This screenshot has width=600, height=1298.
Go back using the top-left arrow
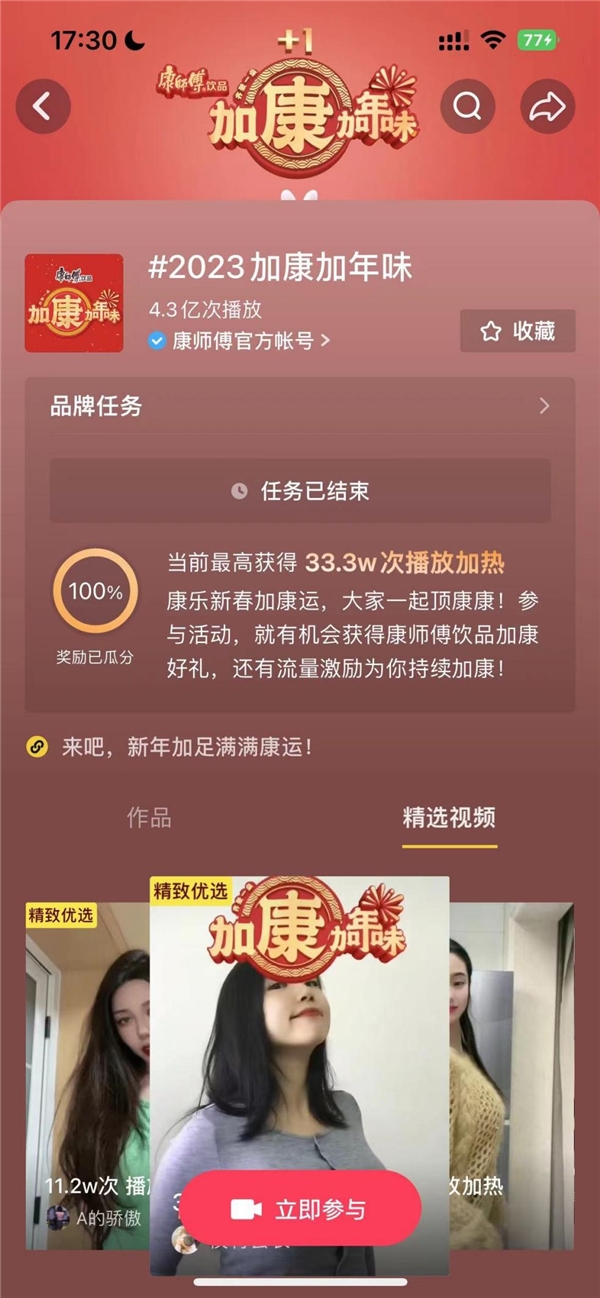point(43,107)
